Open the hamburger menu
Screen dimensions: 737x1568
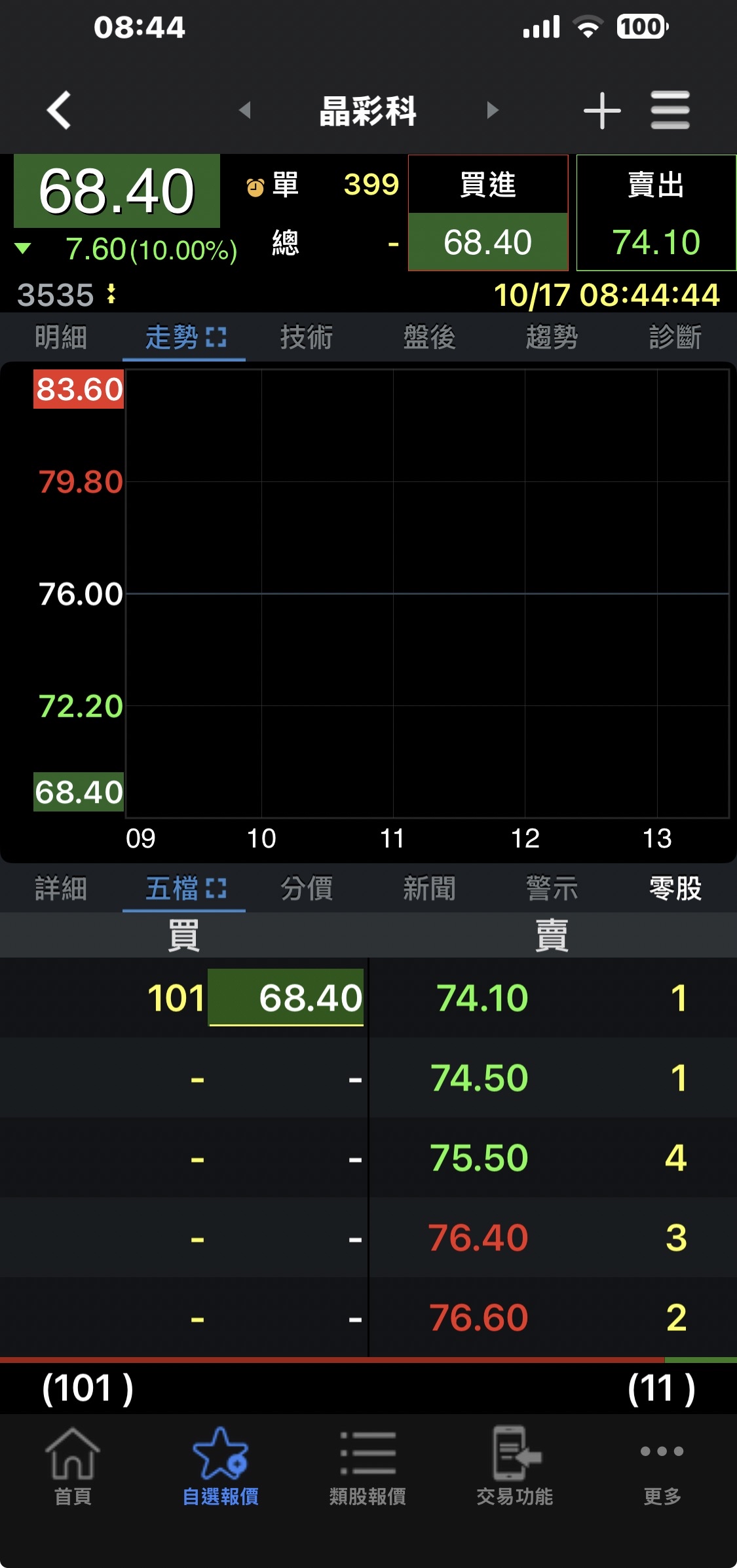(x=670, y=110)
